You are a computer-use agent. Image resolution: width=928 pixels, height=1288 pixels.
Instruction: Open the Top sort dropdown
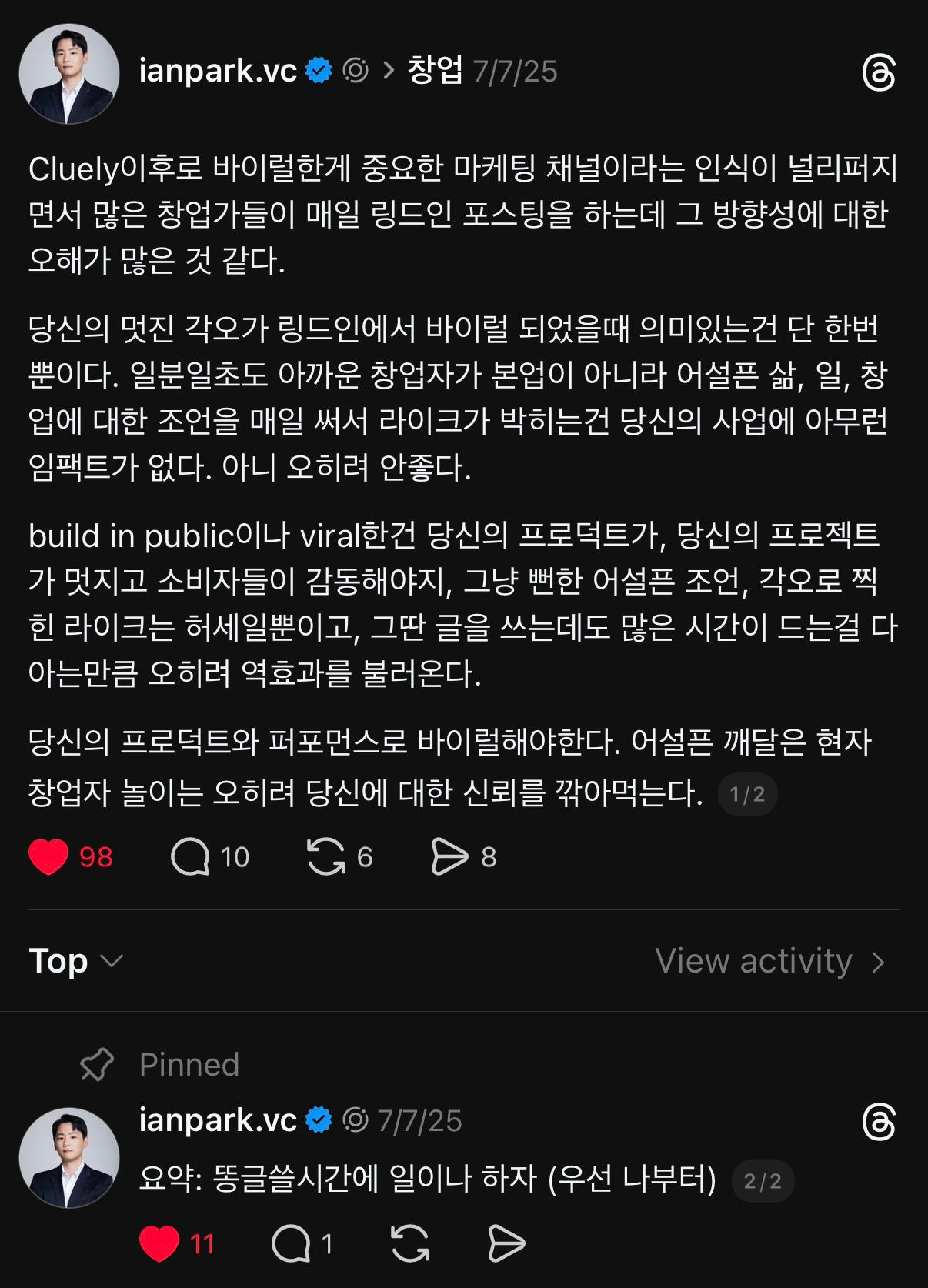pyautogui.click(x=75, y=961)
